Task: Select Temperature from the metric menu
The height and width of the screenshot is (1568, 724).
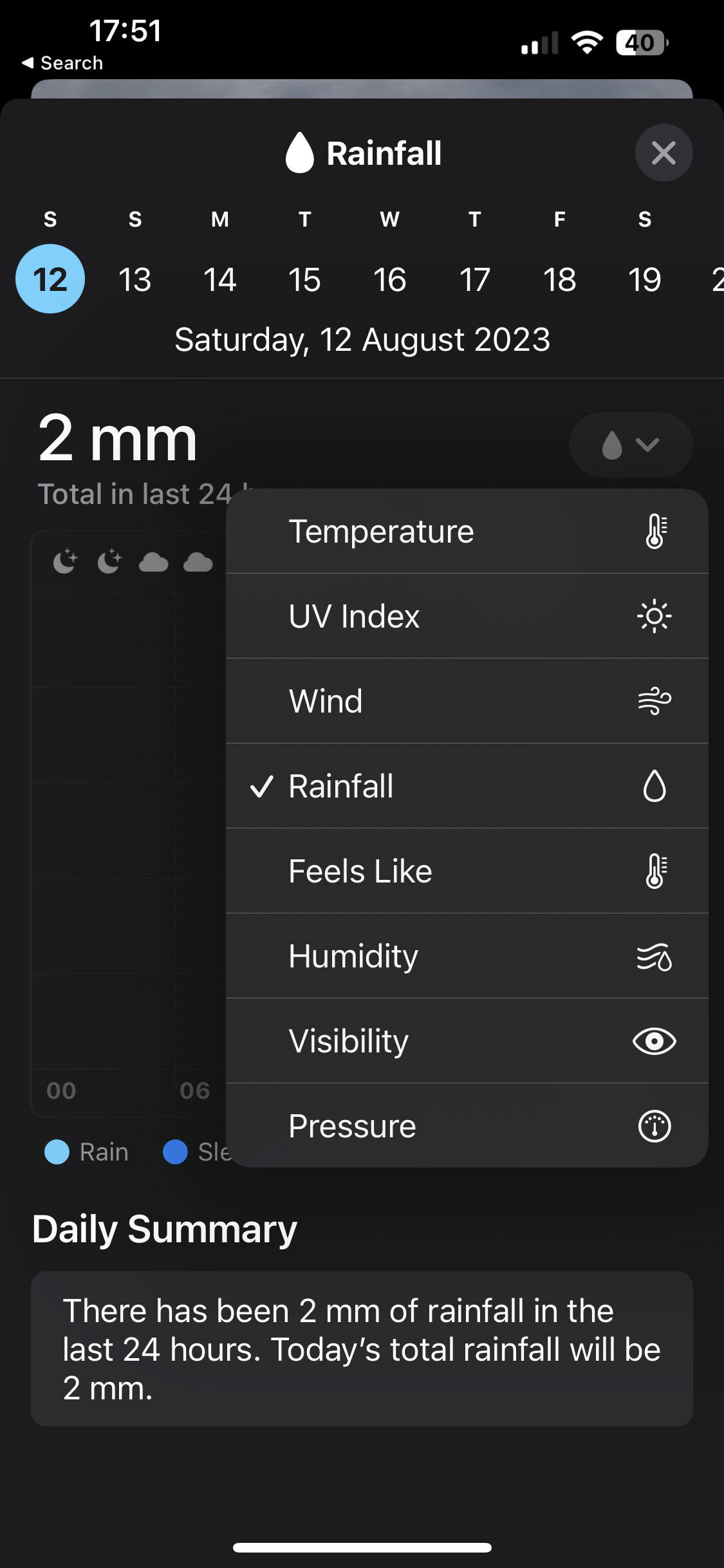Action: click(x=382, y=531)
